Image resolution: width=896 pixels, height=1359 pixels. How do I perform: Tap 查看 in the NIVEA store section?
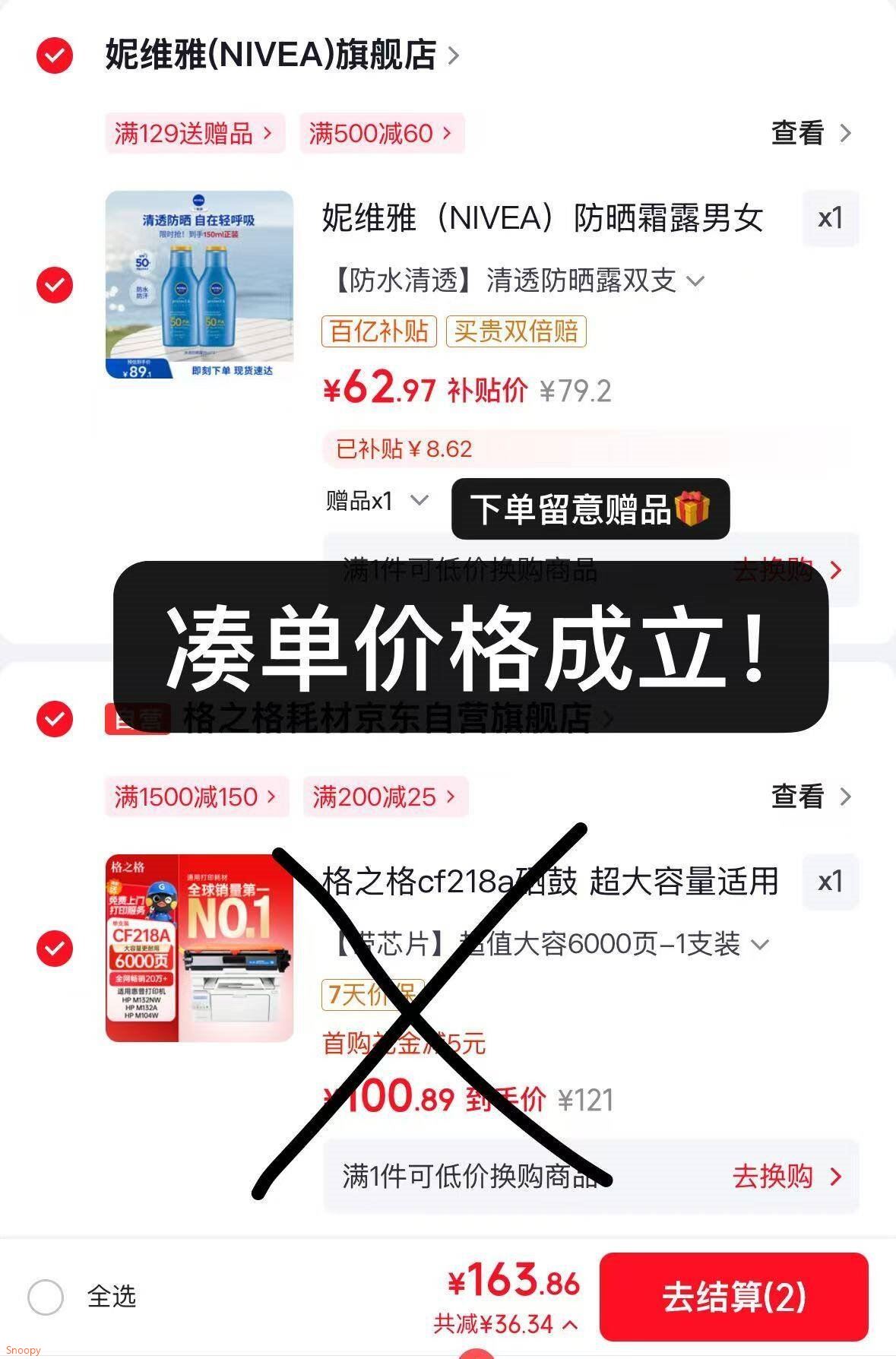[x=811, y=133]
